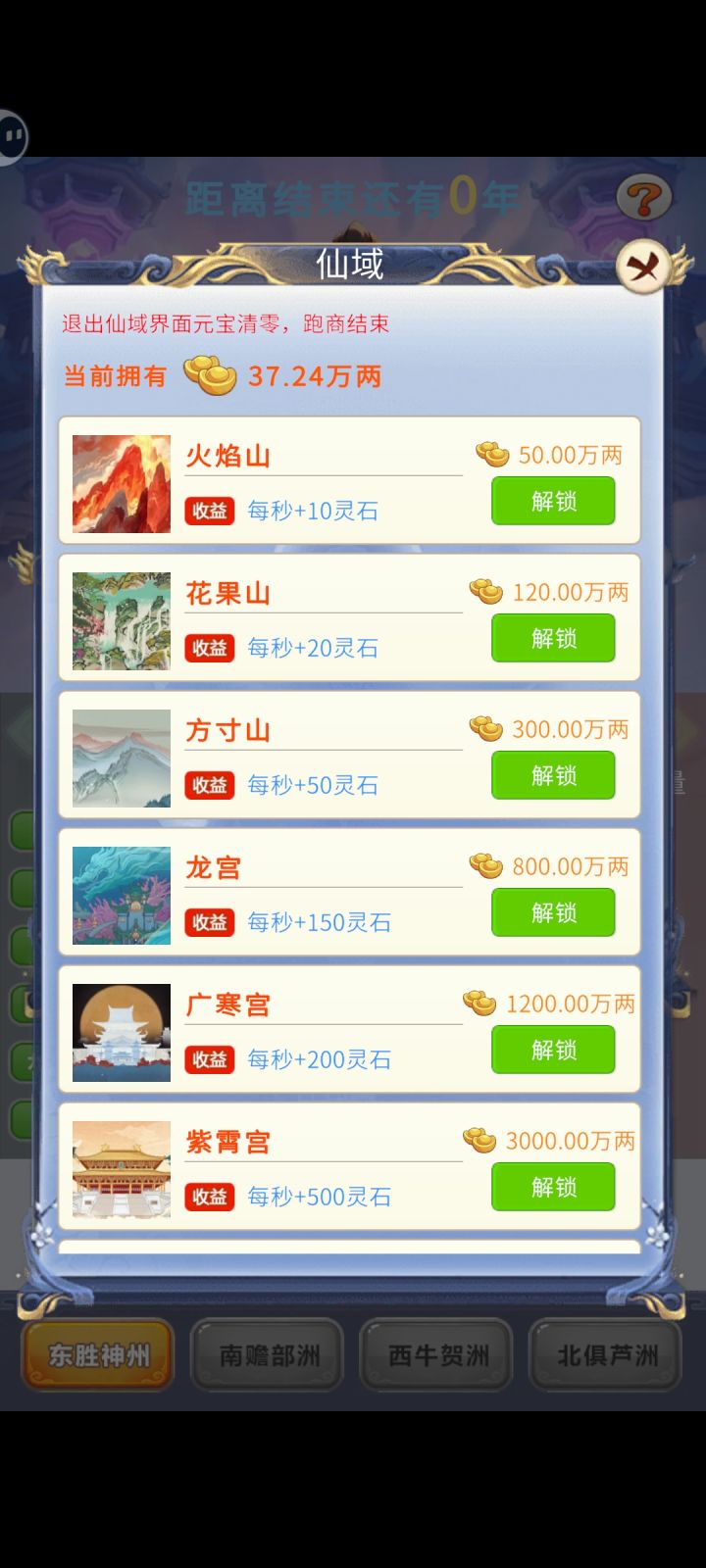Click the 收益 badge under 紫霄宫
The height and width of the screenshot is (1568, 706).
210,1197
